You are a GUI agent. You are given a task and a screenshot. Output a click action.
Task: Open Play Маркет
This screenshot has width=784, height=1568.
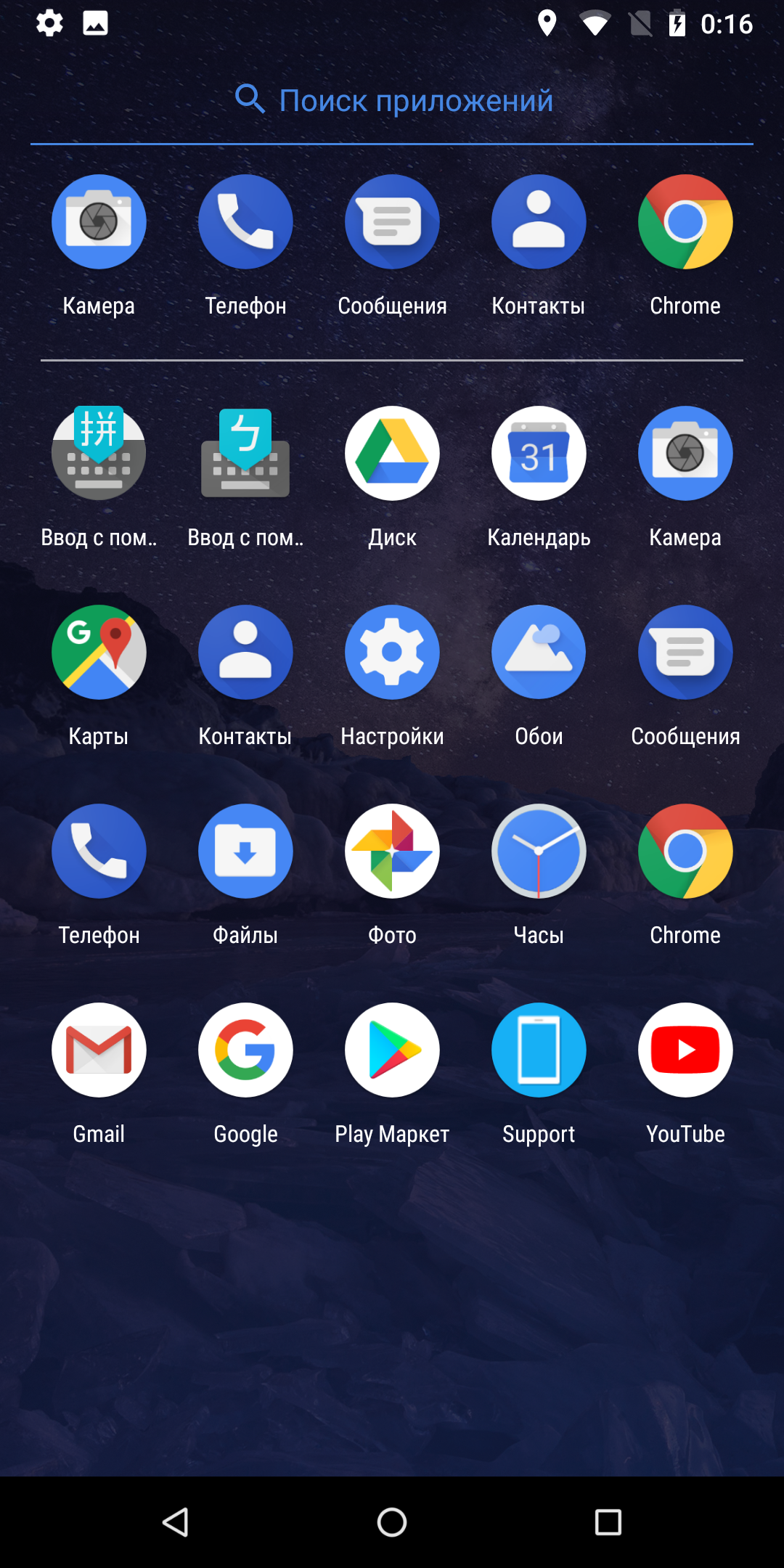pos(392,1050)
